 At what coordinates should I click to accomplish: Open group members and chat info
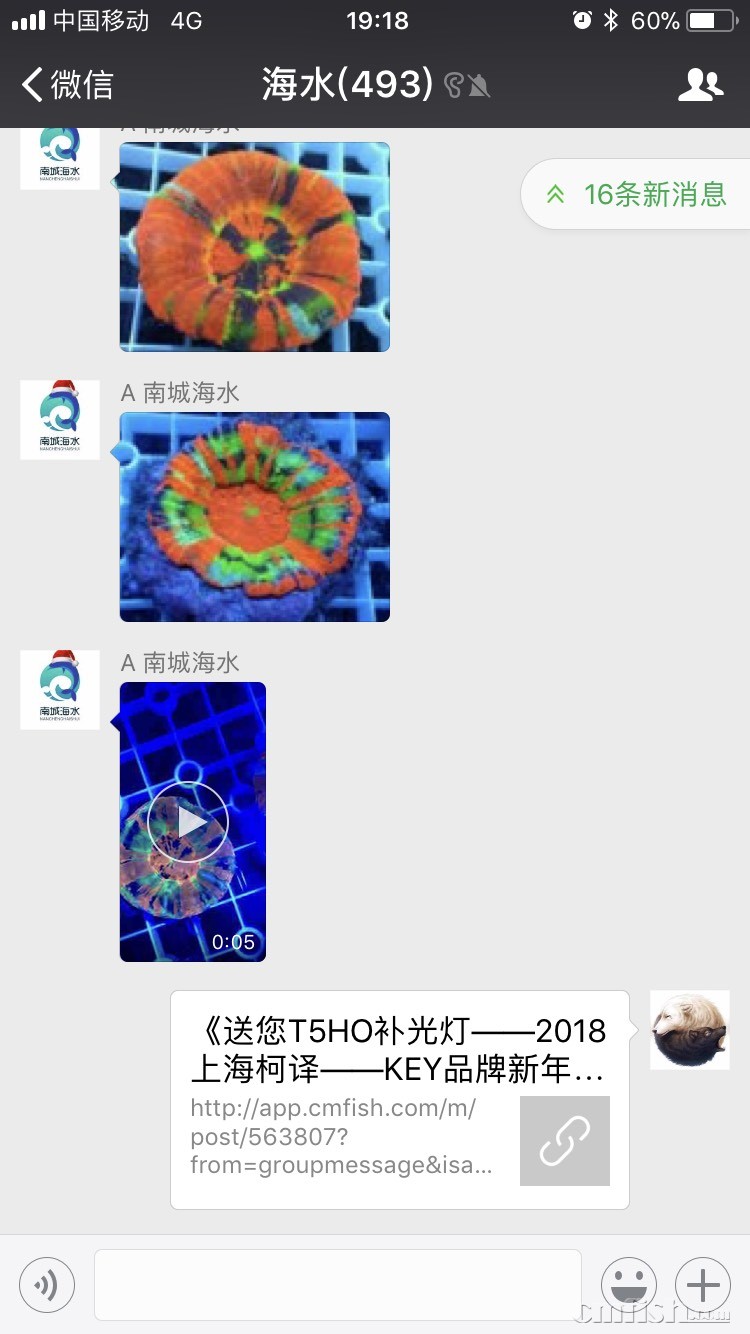coord(700,85)
